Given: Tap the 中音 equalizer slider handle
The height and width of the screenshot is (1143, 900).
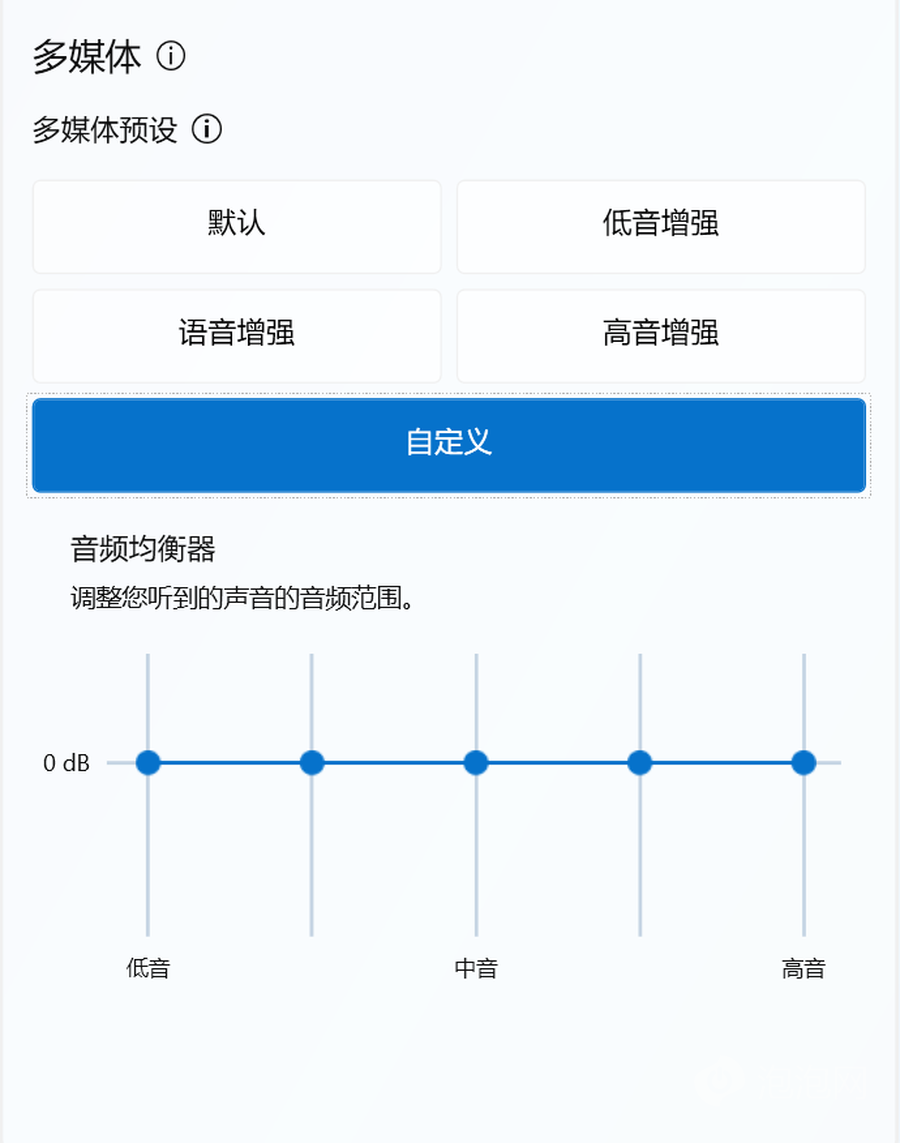Looking at the screenshot, I should tap(476, 763).
